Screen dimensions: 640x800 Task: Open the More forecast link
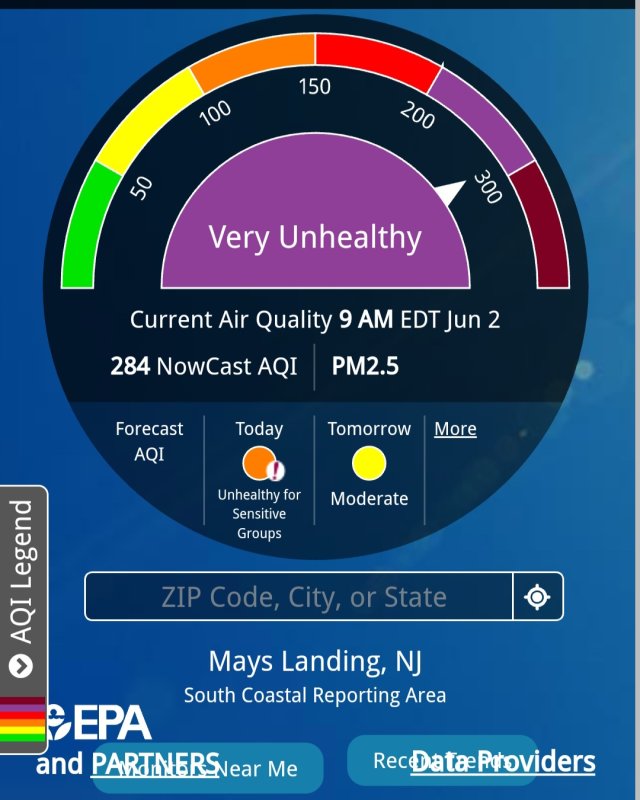pyautogui.click(x=455, y=429)
